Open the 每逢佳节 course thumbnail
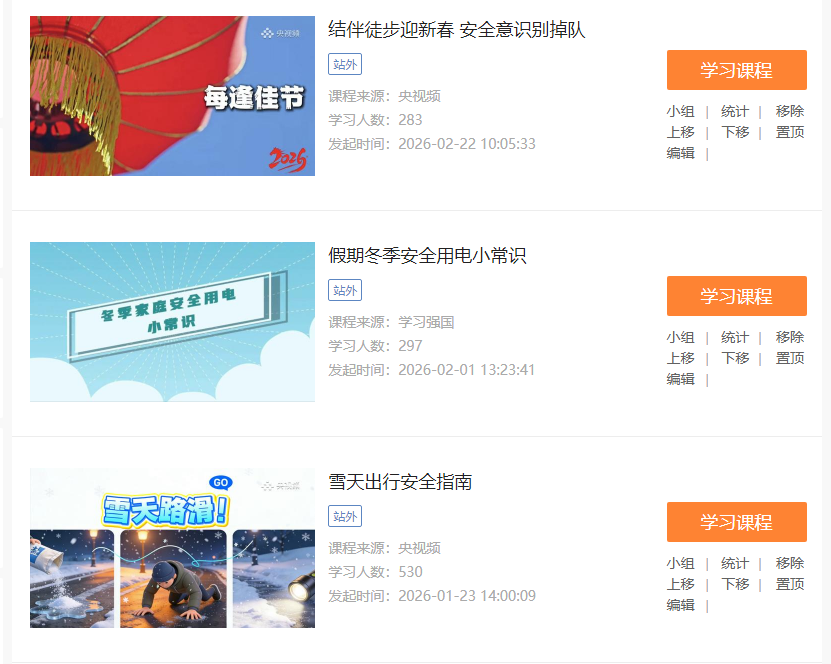This screenshot has height=664, width=831. (x=172, y=96)
